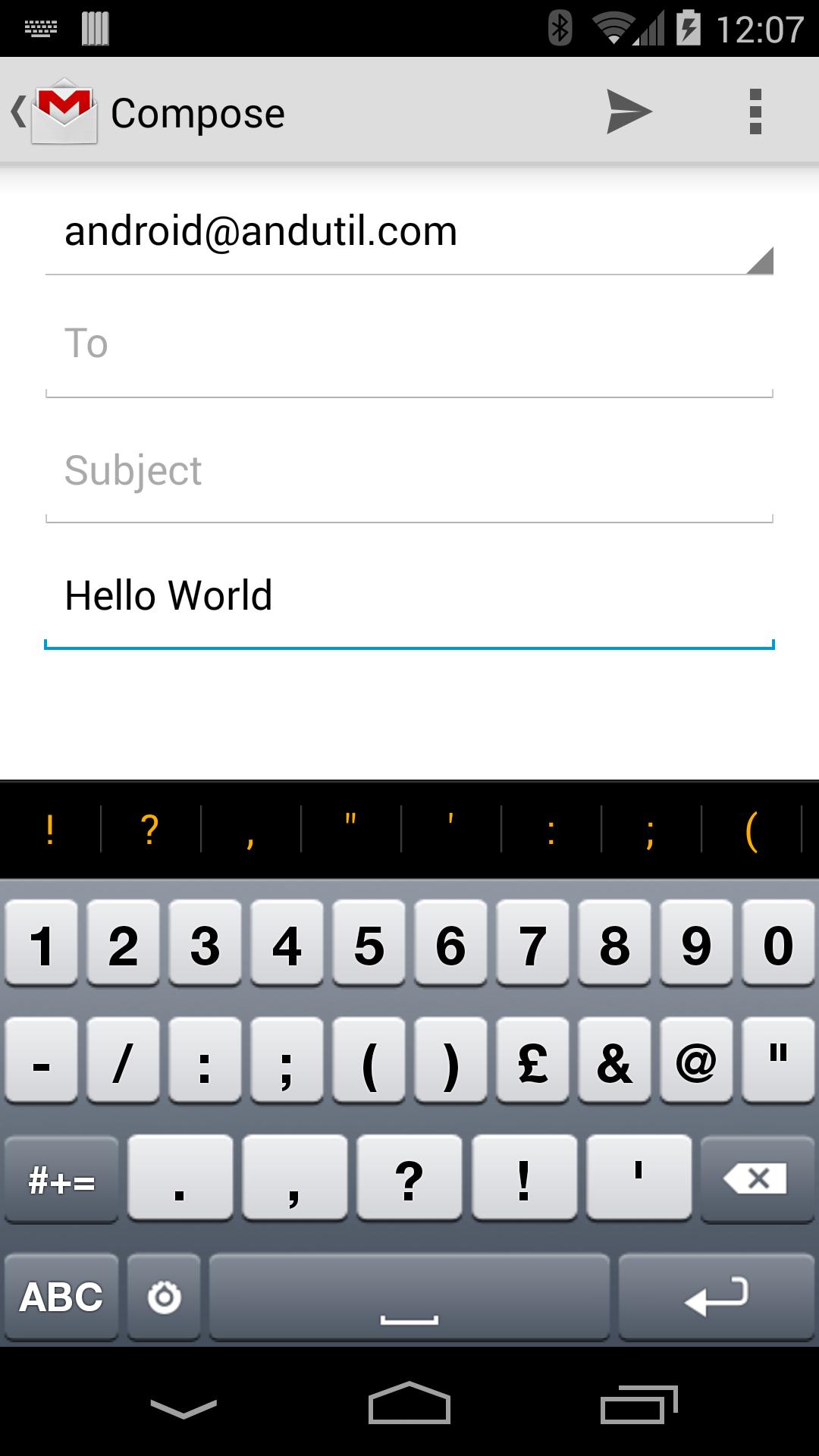Type the @ symbol key

tap(696, 1062)
